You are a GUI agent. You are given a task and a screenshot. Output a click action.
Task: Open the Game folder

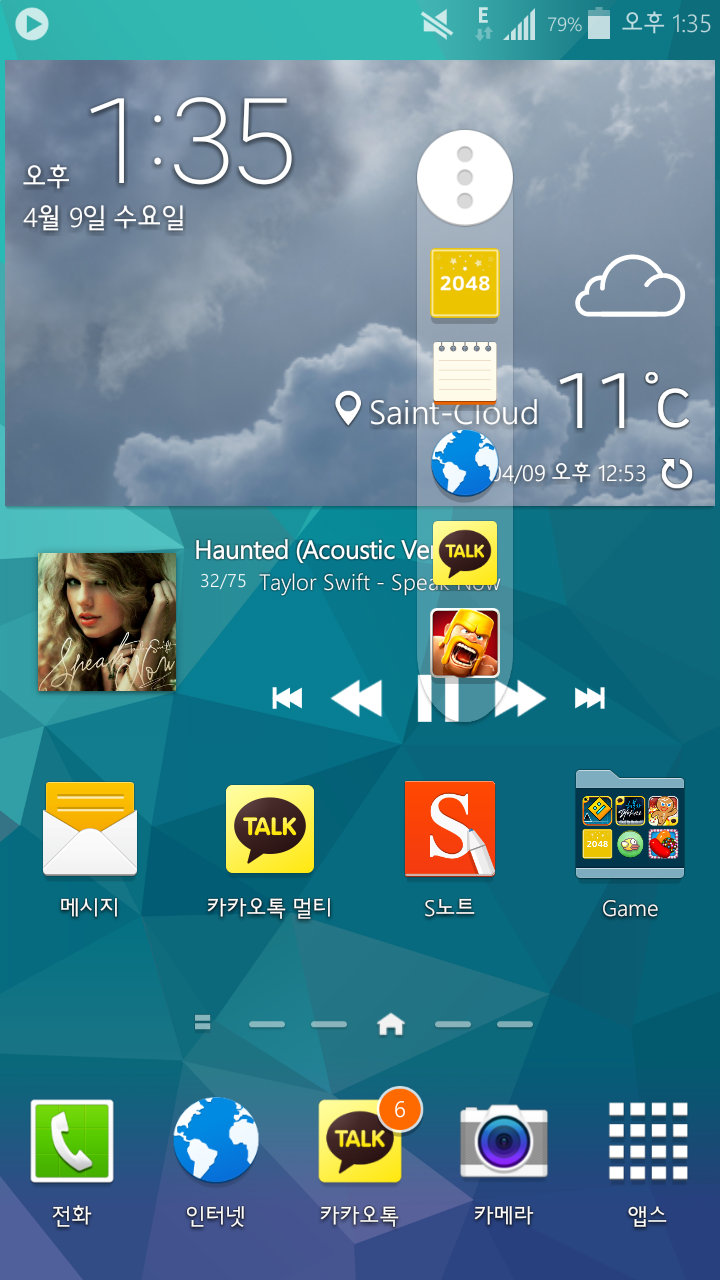point(630,828)
